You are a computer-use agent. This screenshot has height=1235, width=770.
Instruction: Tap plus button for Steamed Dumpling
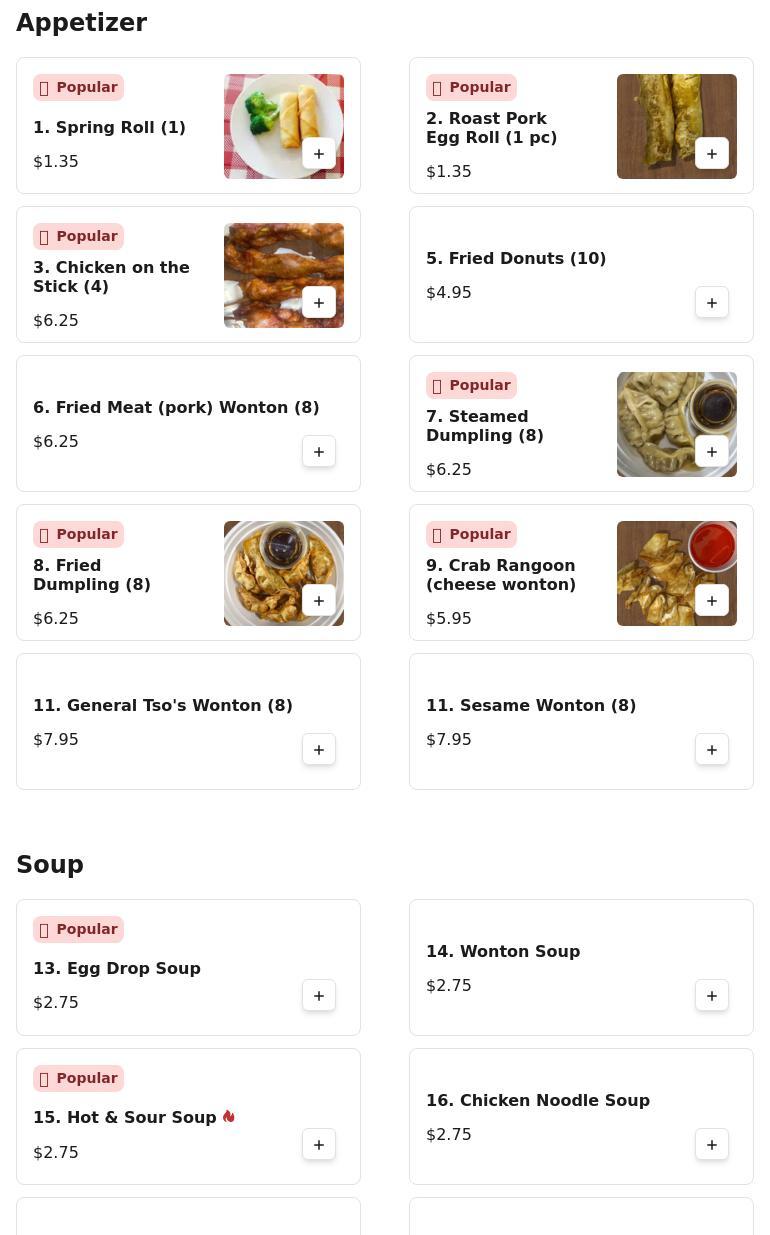click(x=712, y=452)
